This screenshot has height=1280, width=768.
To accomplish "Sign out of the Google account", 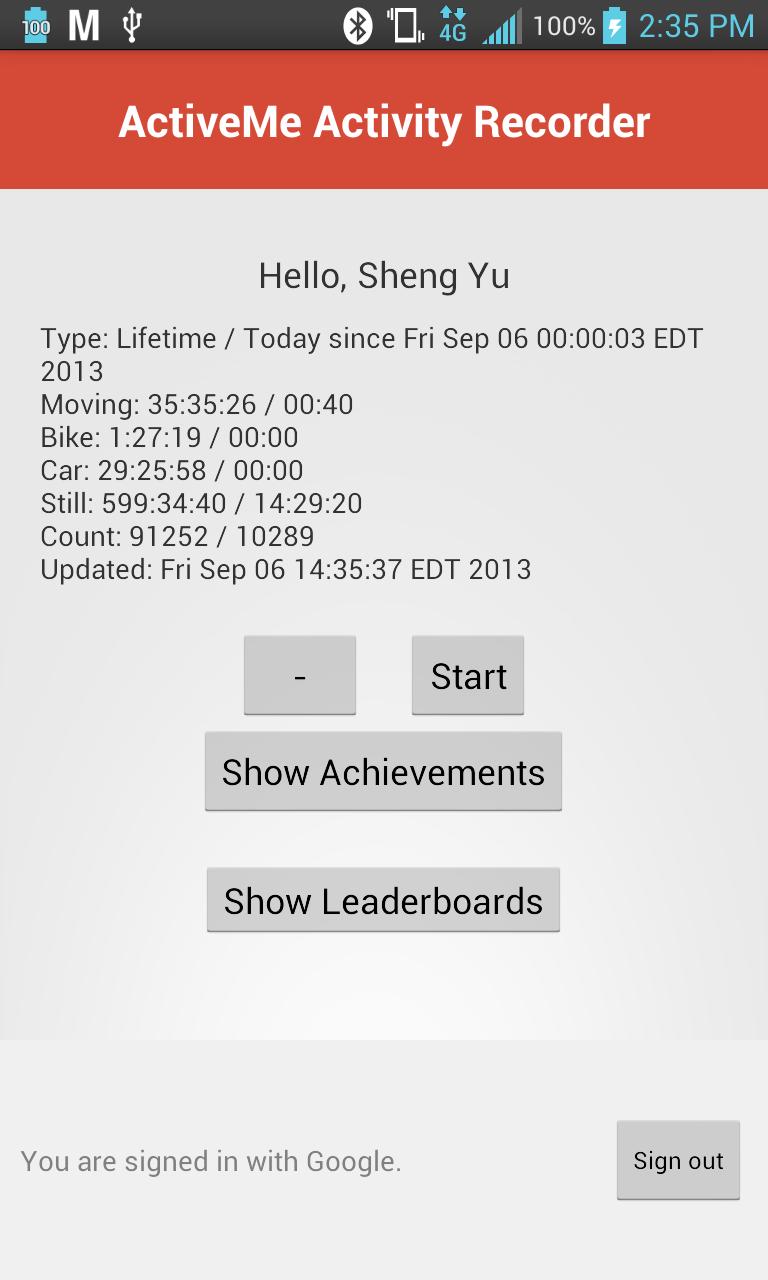I will click(678, 1160).
